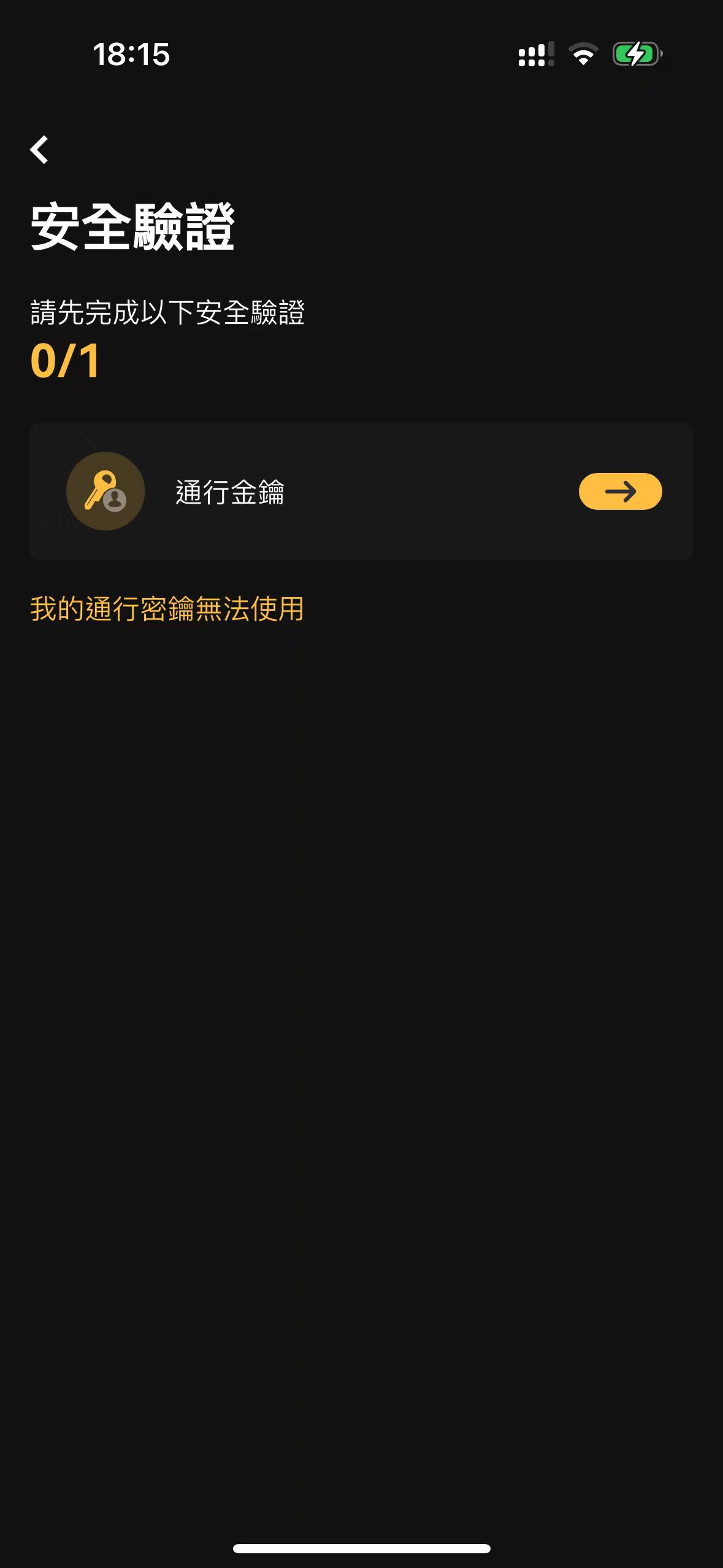
Task: Tap the yellow arrow button for 通行金鑰
Action: click(620, 491)
